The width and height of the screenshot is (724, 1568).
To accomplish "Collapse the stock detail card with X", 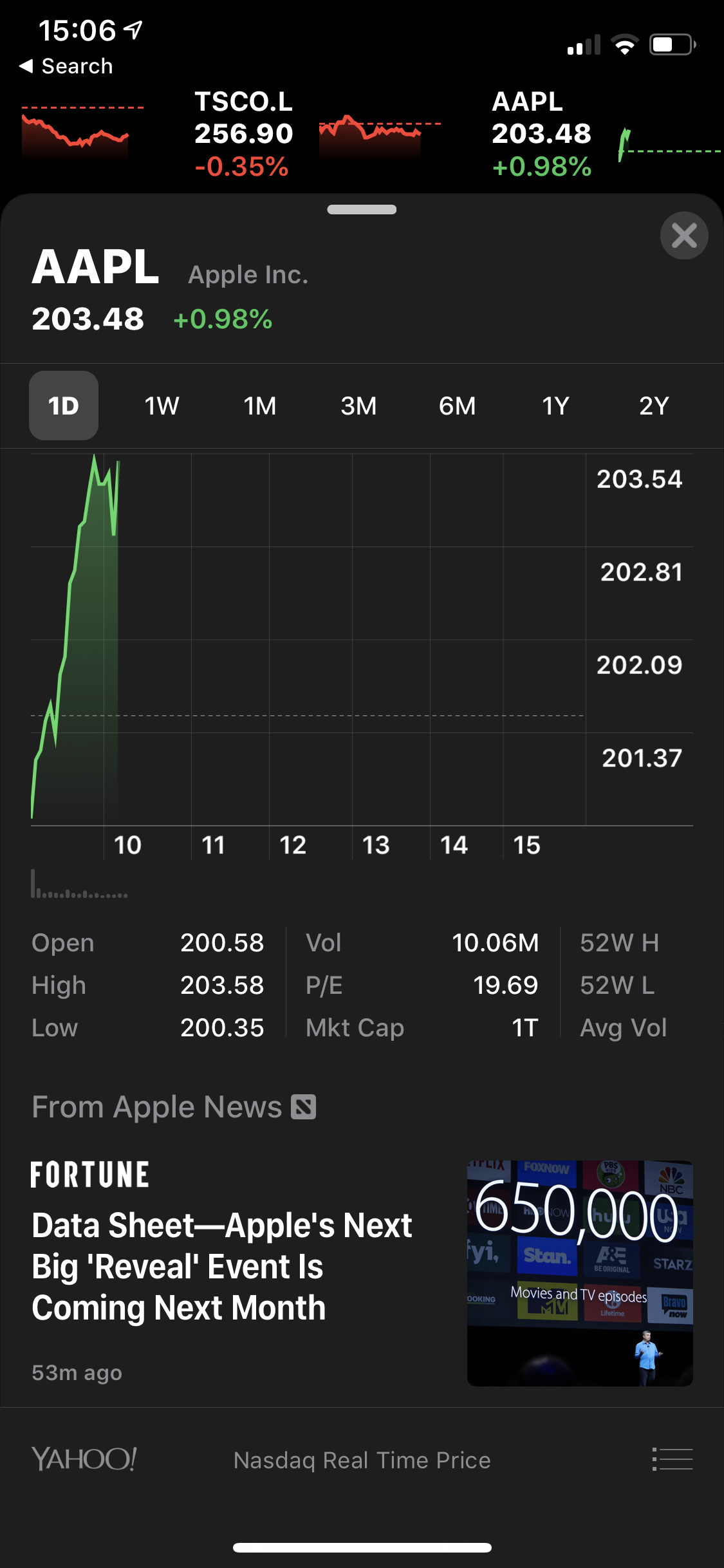I will click(683, 235).
